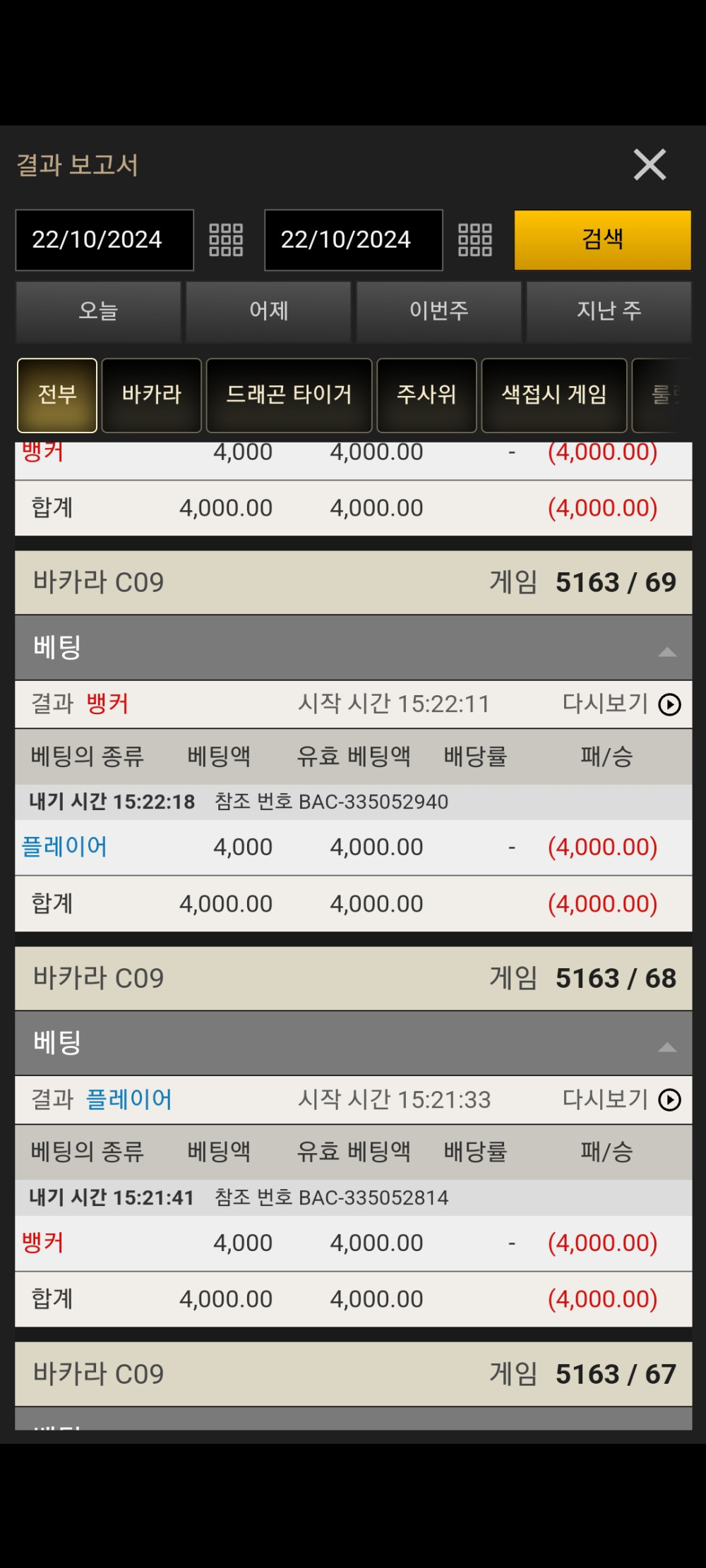The width and height of the screenshot is (706, 1568).
Task: Select the 지난 주 date range
Action: [609, 311]
